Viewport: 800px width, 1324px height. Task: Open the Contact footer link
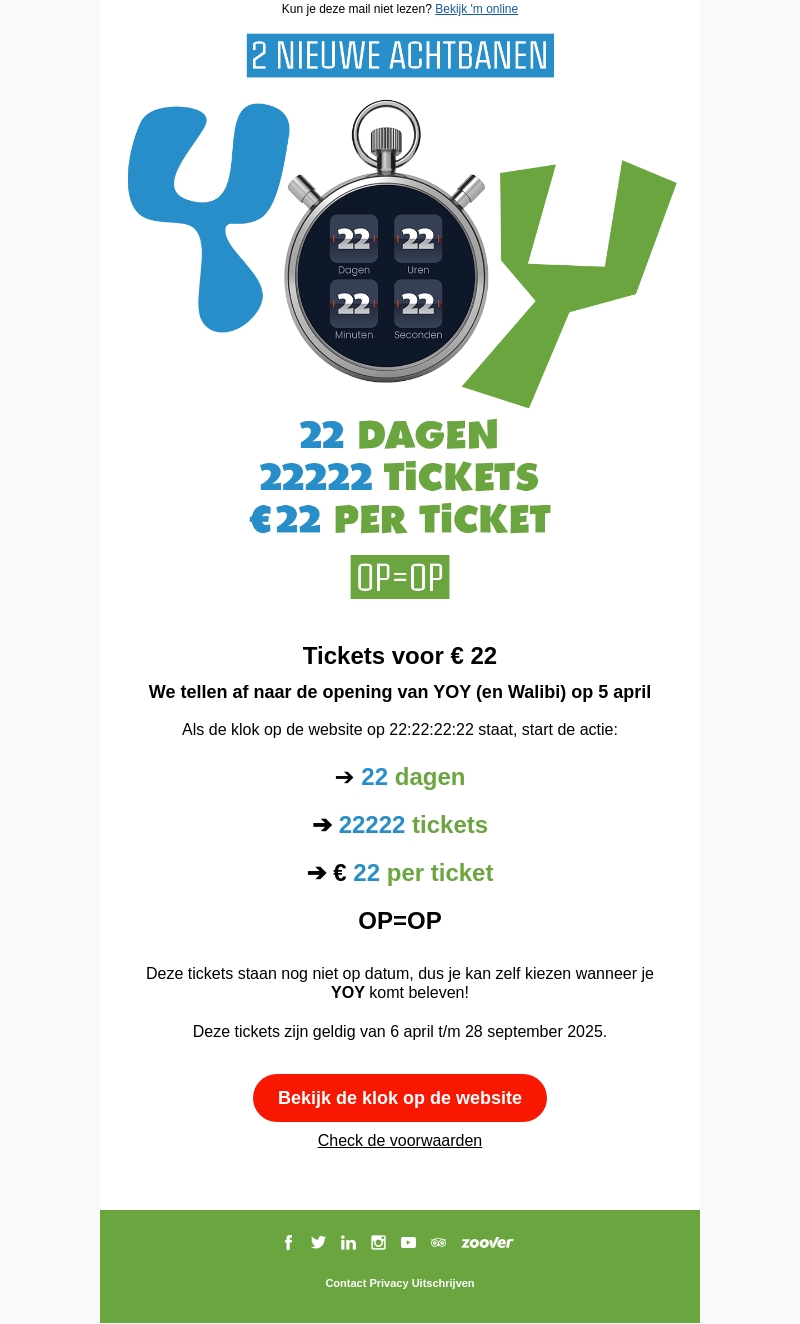(x=345, y=1283)
